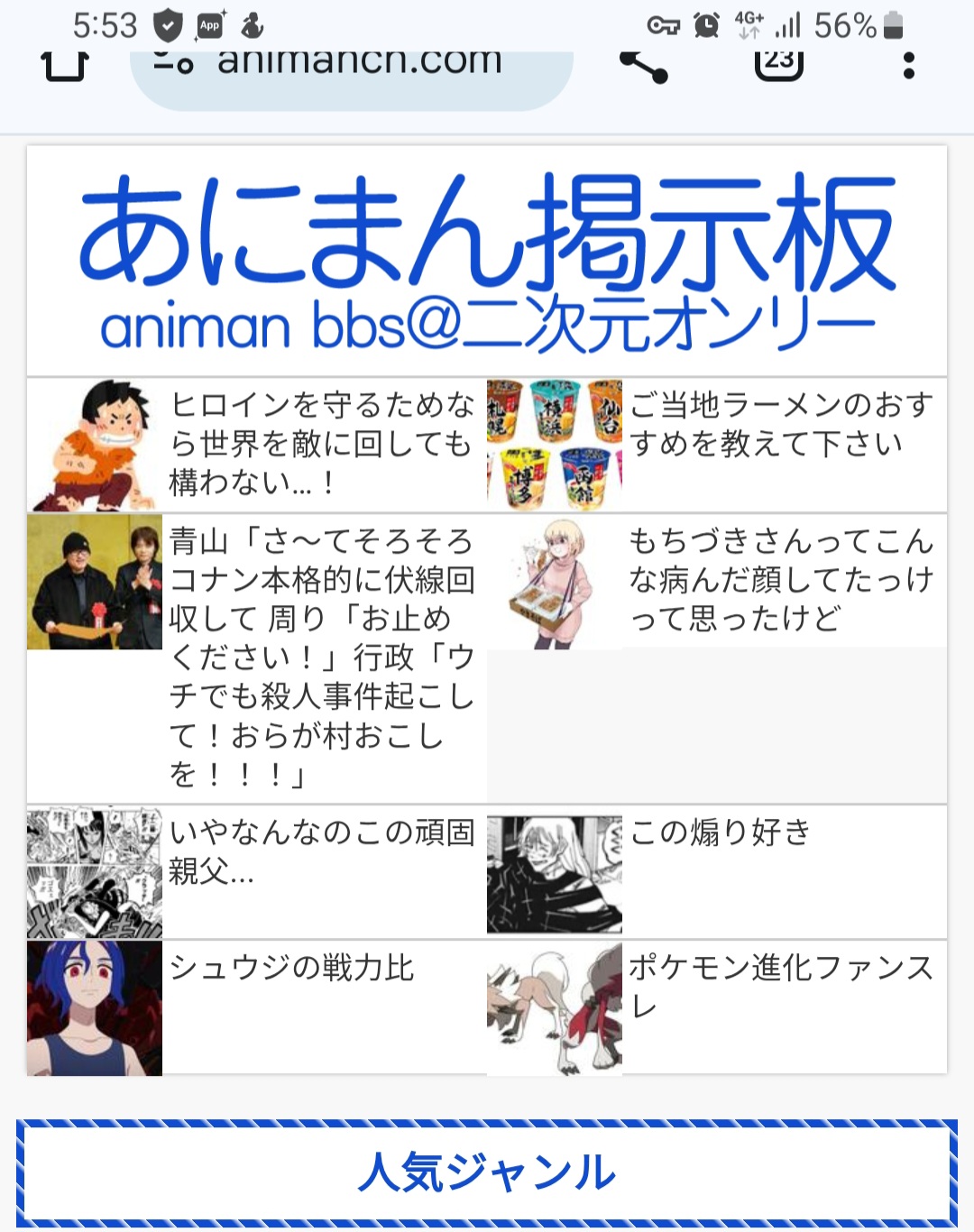Open thread ご当地ラーメンのおすすめを教えて下さい
The width and height of the screenshot is (974, 1232).
tap(717, 446)
